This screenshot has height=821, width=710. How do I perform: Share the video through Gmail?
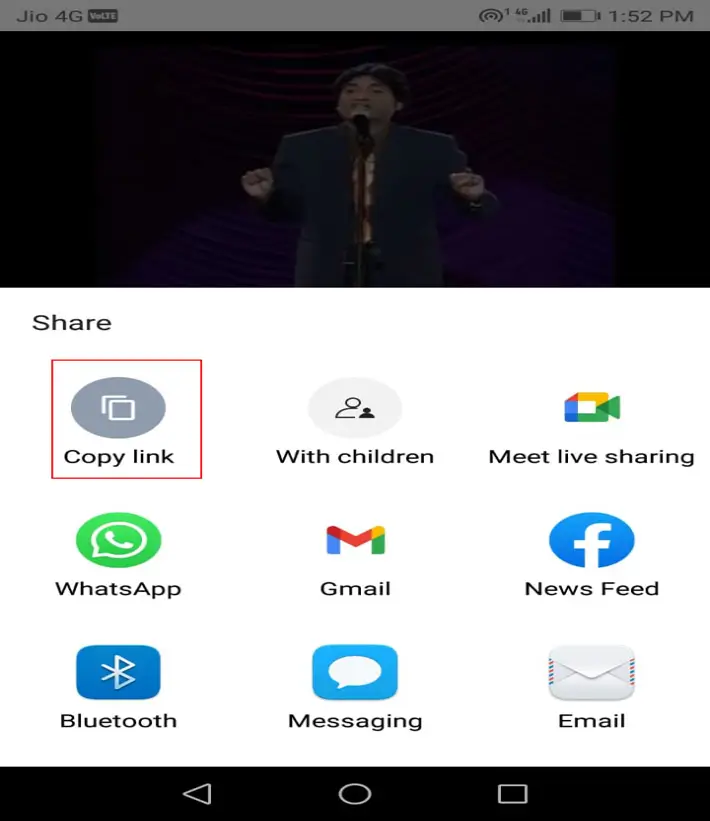click(x=355, y=541)
